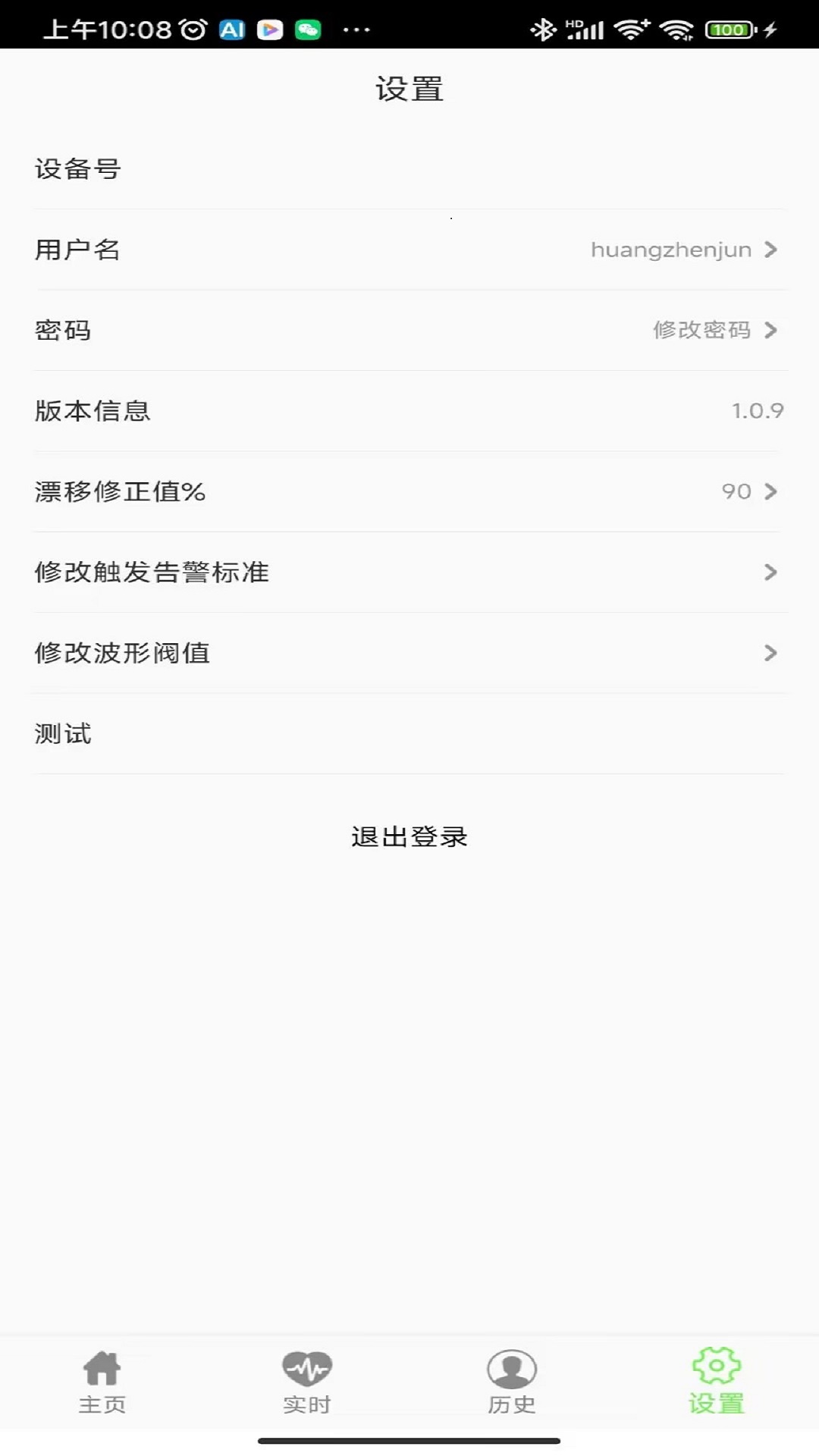The height and width of the screenshot is (1456, 819).
Task: Select the 版本信息 version row
Action: [x=91, y=411]
